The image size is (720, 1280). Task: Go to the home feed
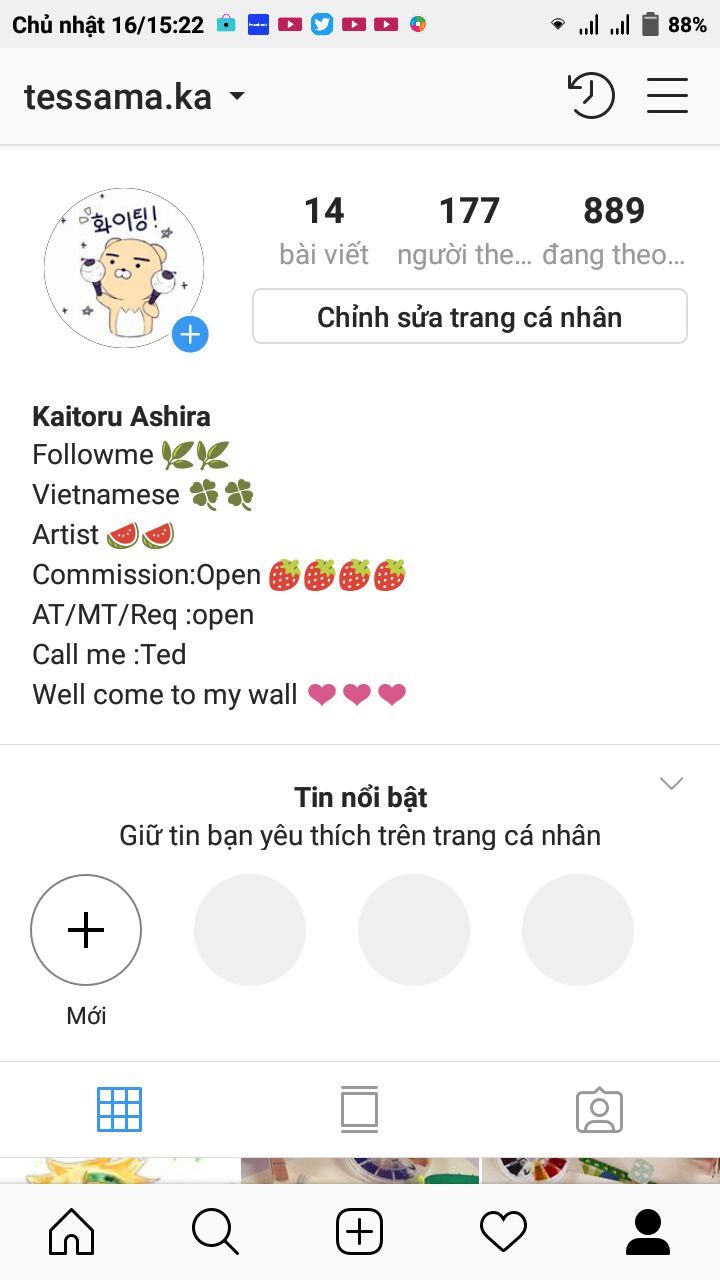click(72, 1232)
